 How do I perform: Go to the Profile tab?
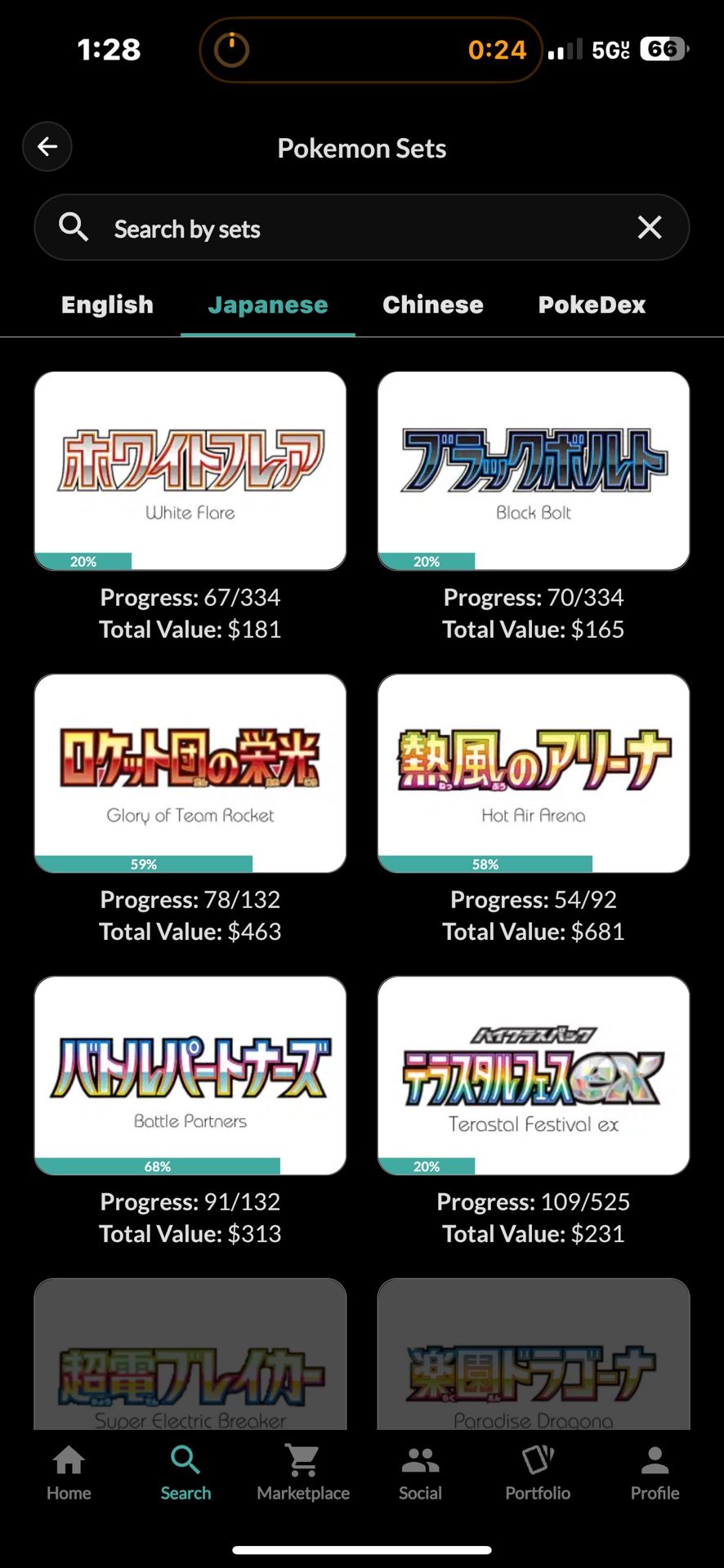click(655, 1472)
